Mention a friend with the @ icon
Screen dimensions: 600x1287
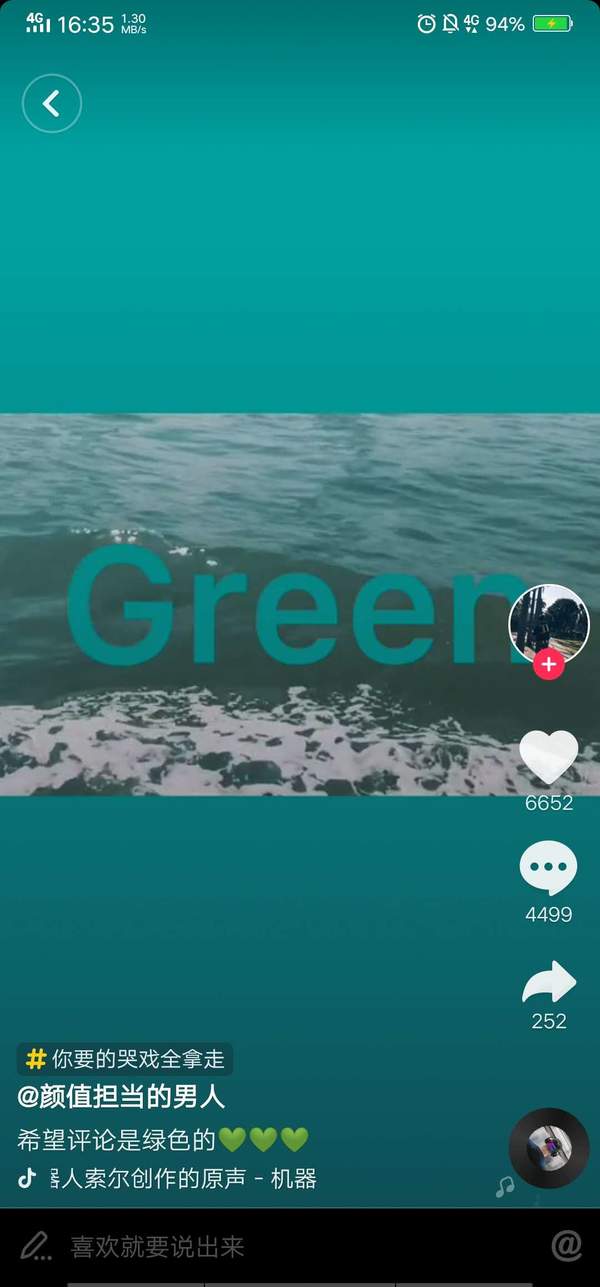(566, 1246)
